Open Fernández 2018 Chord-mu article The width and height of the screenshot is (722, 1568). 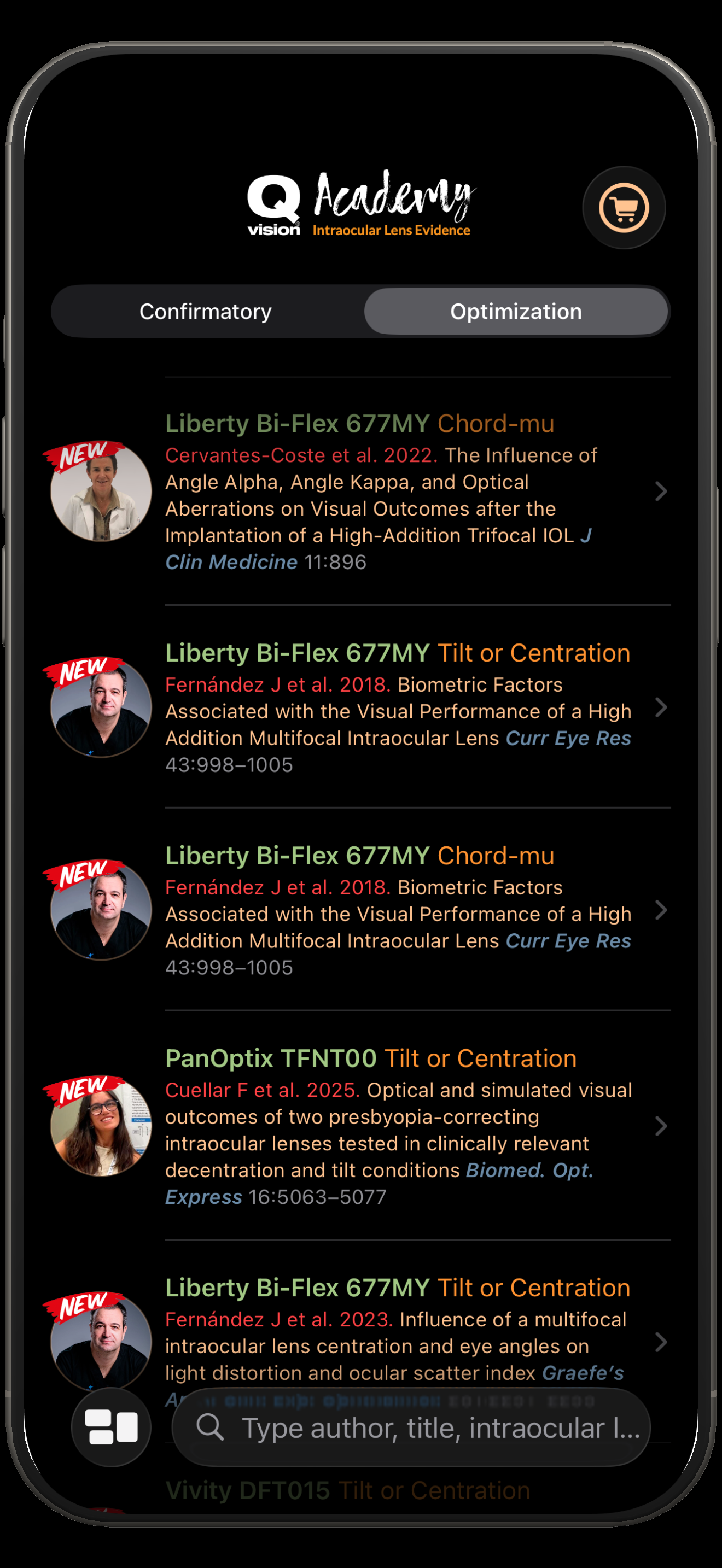click(398, 910)
